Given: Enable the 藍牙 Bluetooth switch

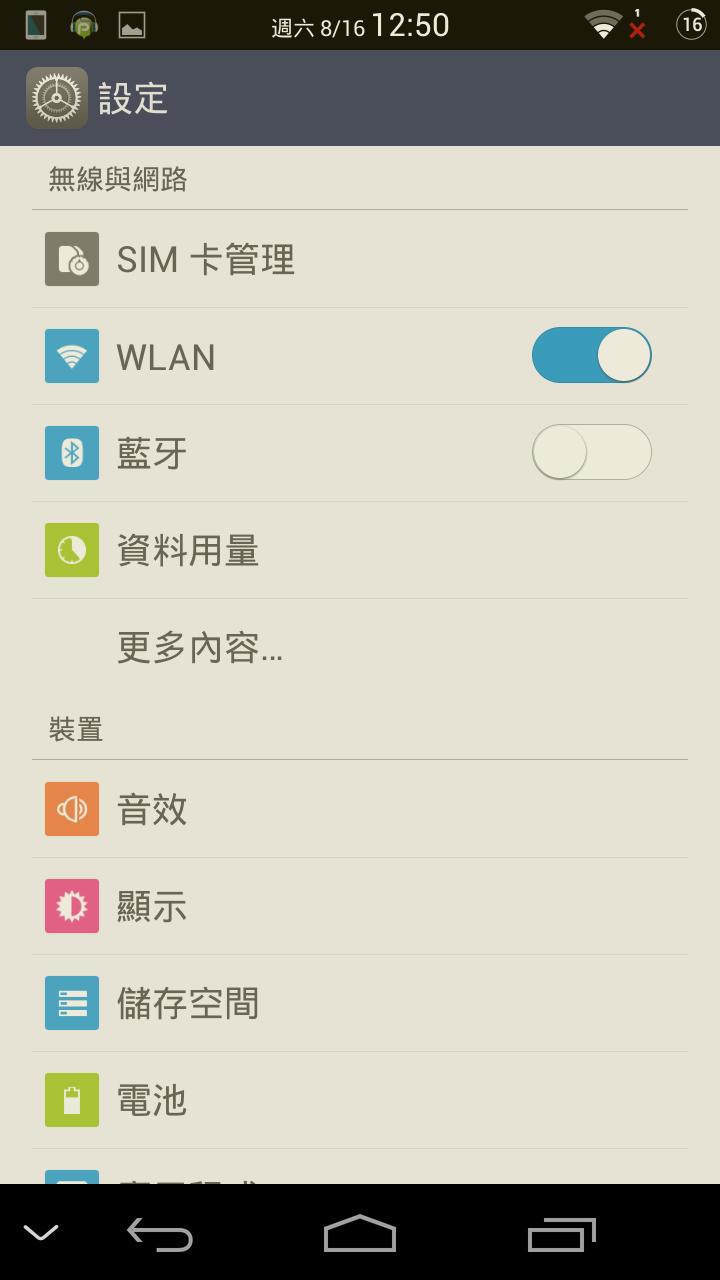Looking at the screenshot, I should click(591, 452).
